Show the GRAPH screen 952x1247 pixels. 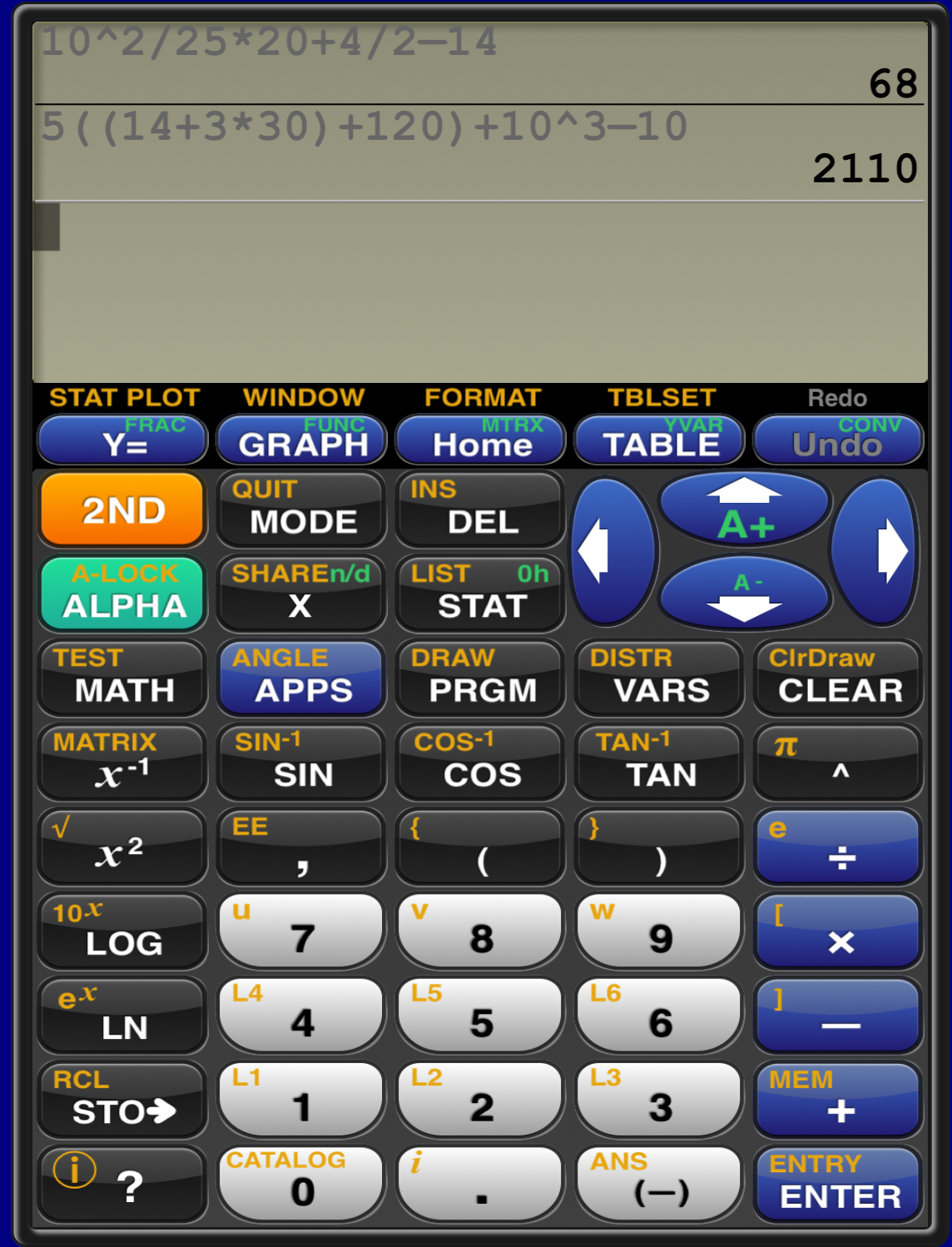tap(301, 440)
